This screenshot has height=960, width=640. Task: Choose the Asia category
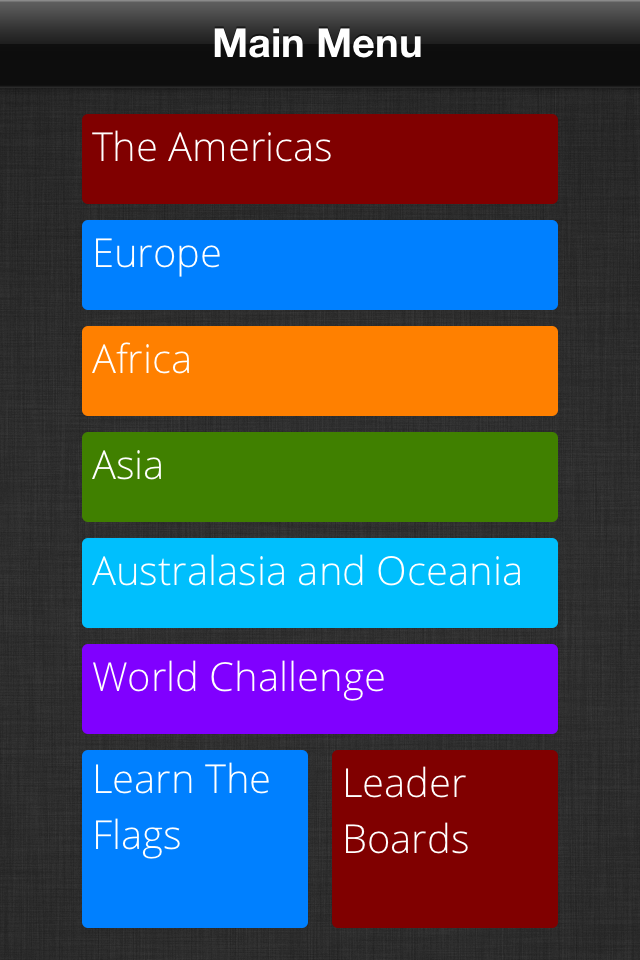click(320, 477)
